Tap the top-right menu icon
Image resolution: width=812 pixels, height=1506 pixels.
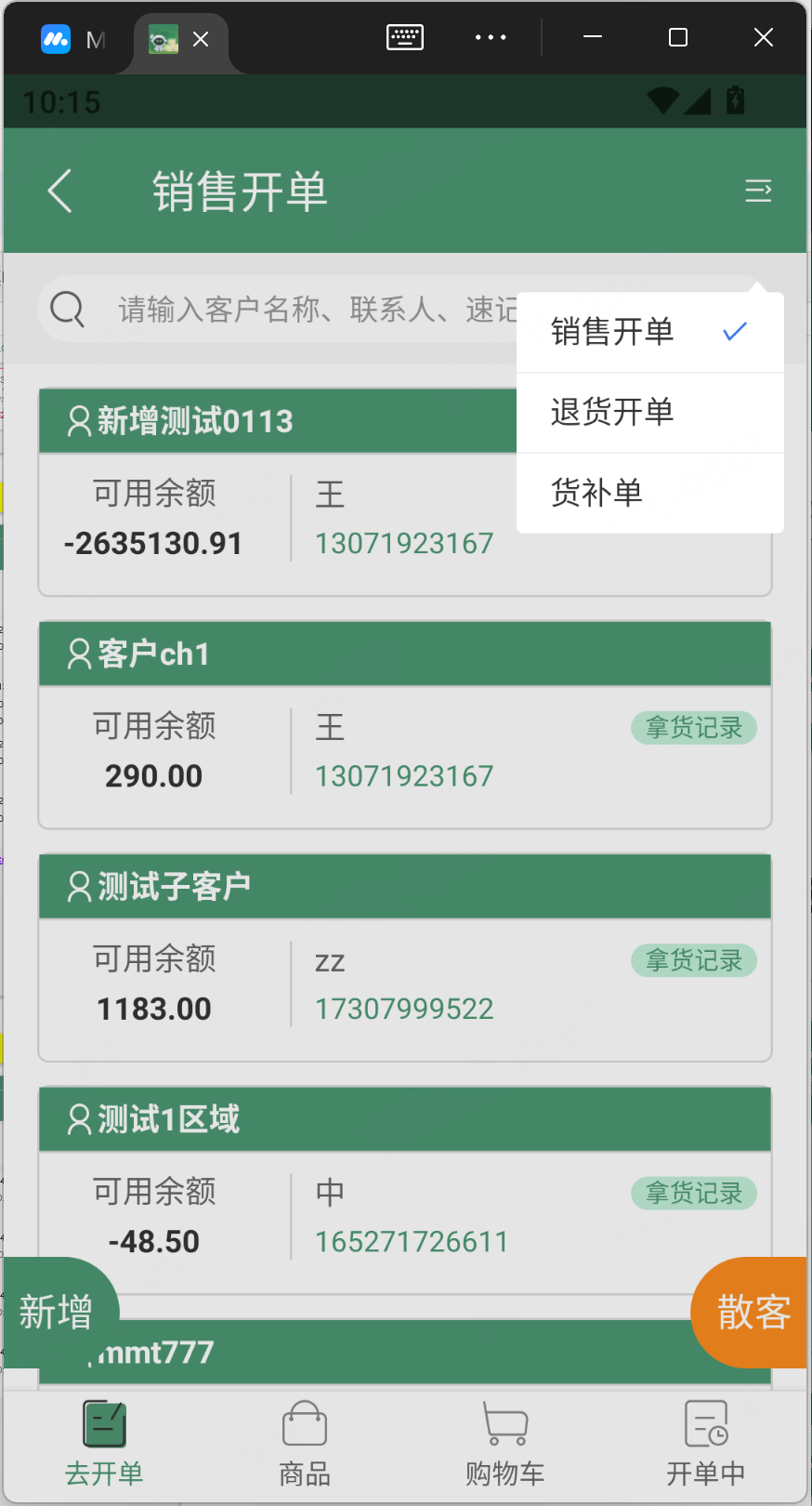pos(758,192)
